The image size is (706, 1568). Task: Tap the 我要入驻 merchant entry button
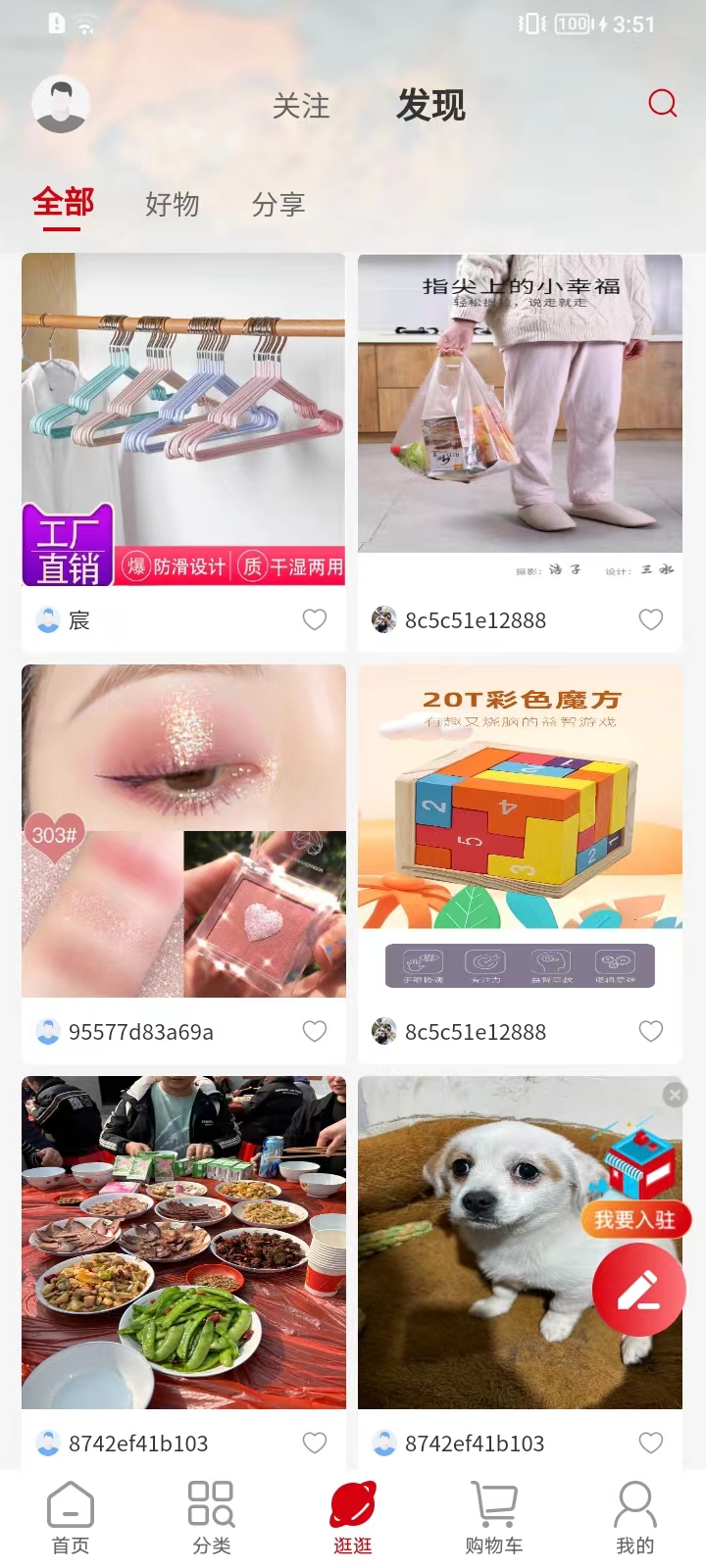637,1221
